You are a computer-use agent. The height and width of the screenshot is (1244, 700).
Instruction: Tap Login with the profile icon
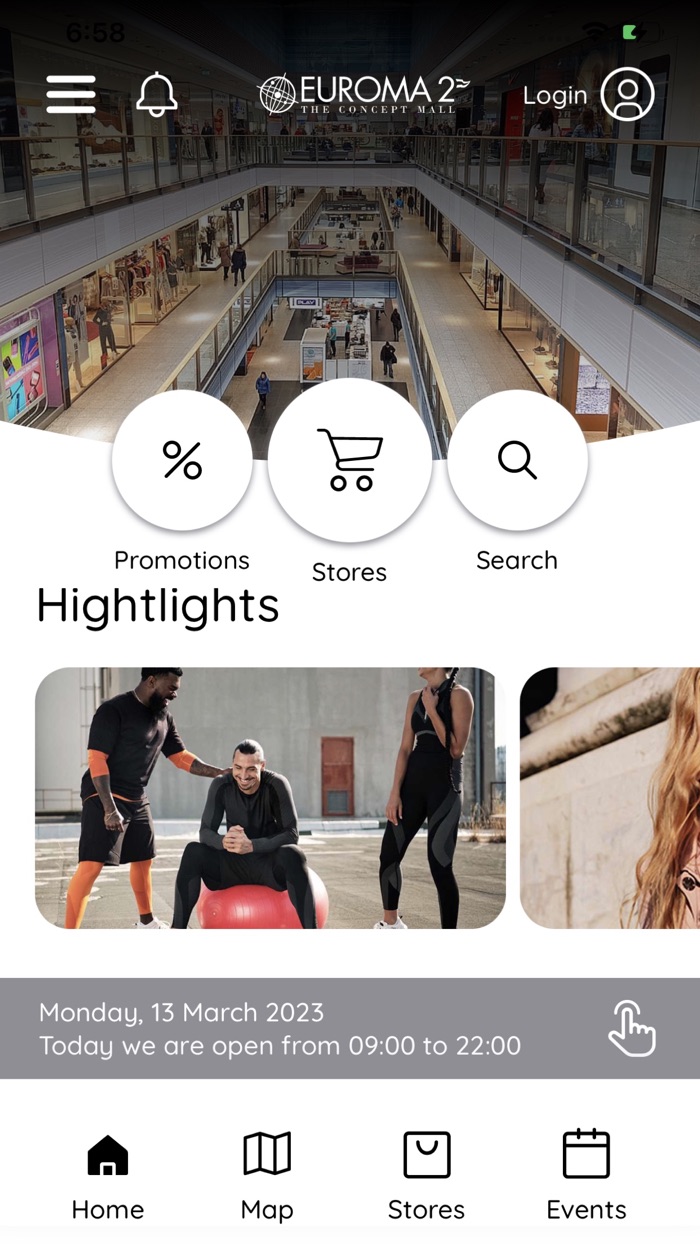[588, 95]
